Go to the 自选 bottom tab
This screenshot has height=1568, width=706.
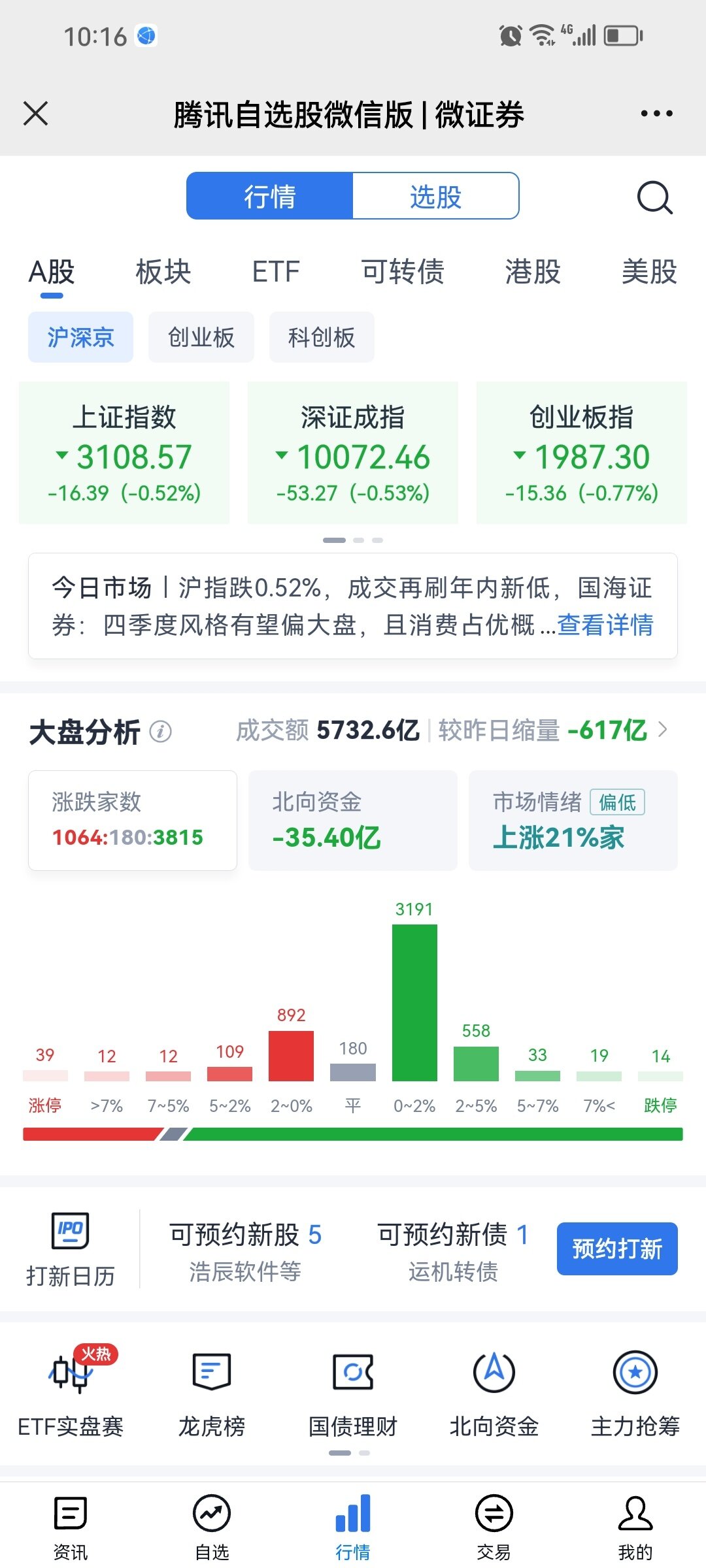click(212, 1527)
